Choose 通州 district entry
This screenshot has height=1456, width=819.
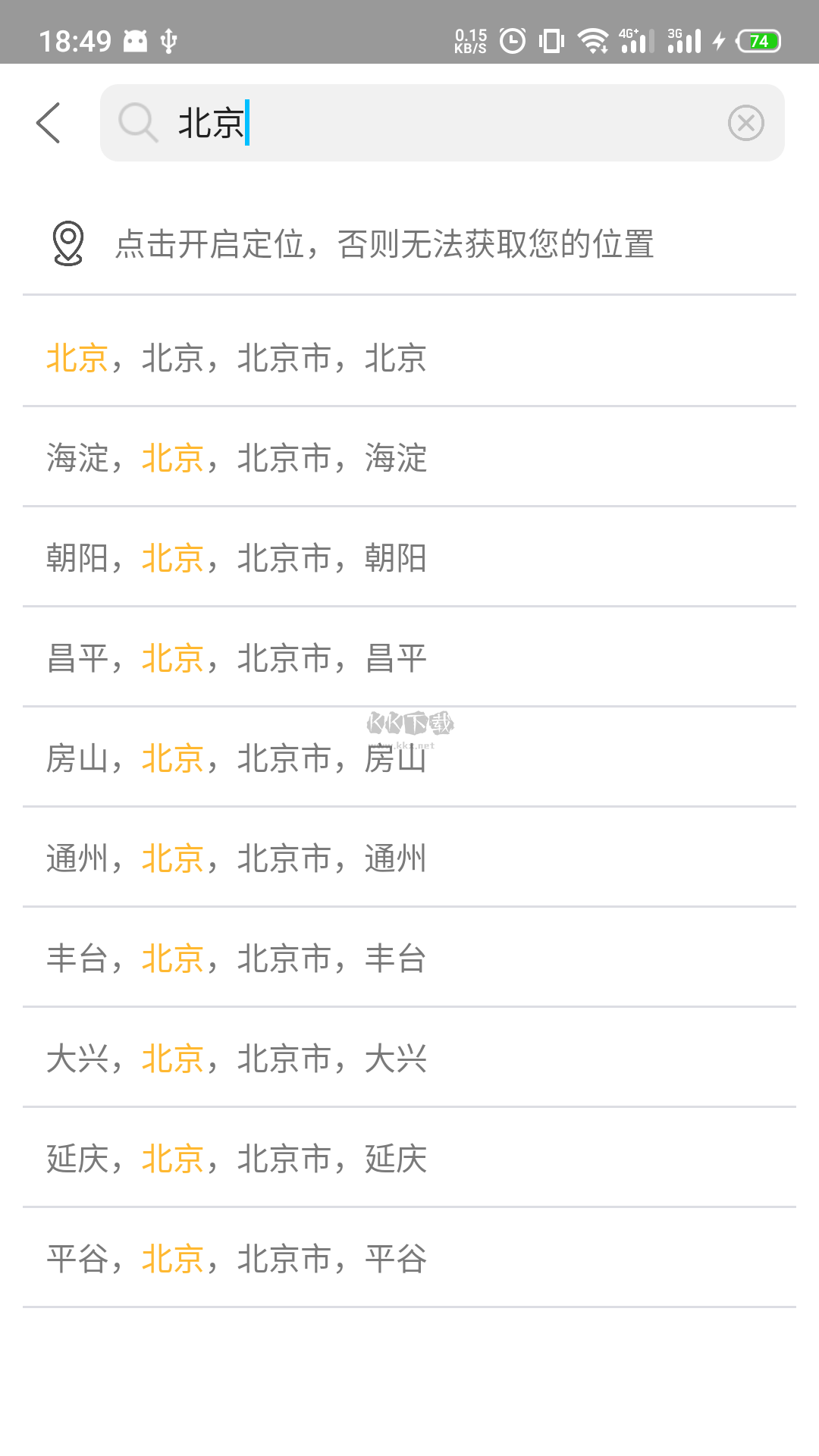click(x=237, y=858)
